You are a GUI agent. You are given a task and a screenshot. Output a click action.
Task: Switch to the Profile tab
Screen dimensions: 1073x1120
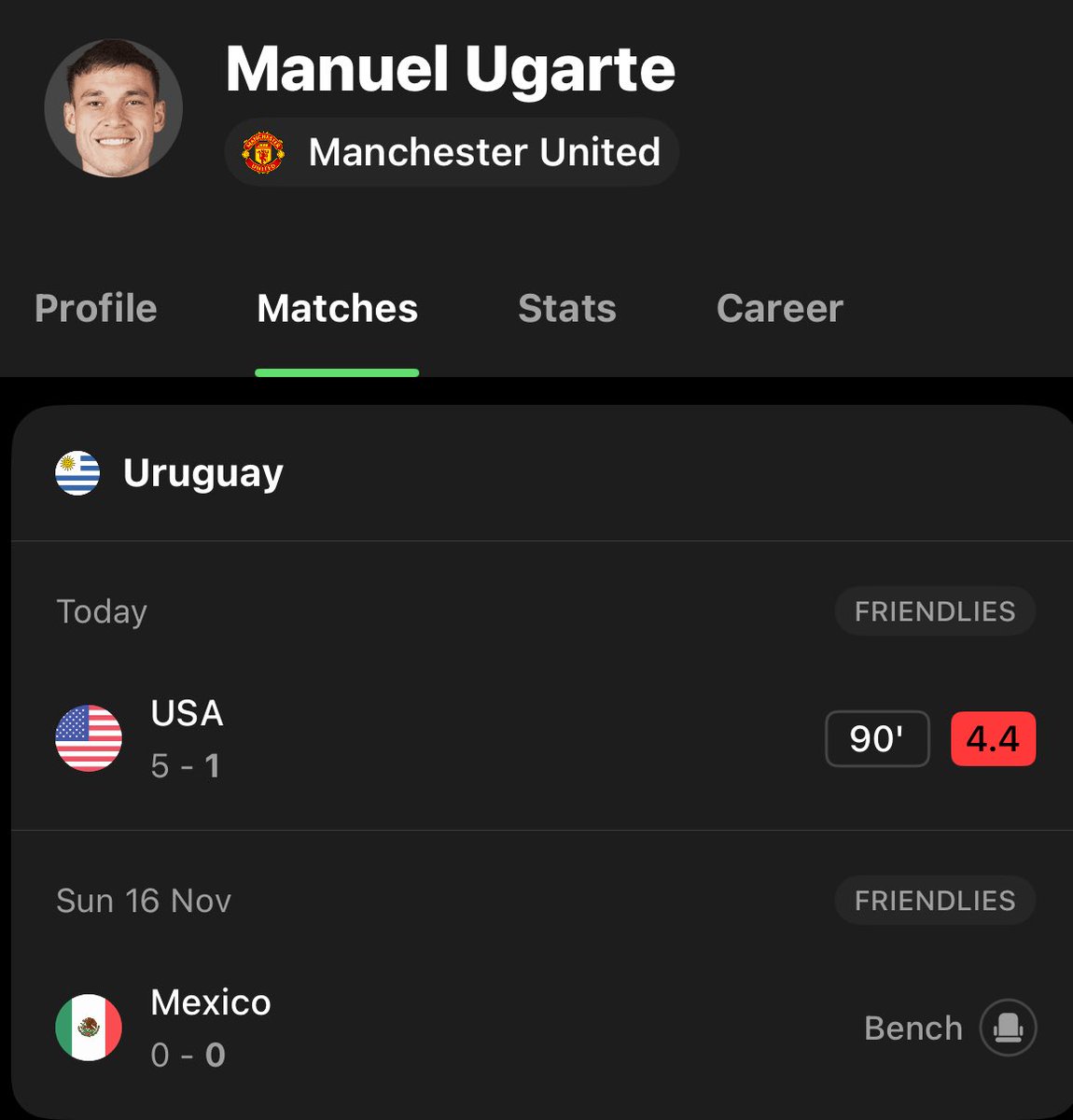[95, 309]
